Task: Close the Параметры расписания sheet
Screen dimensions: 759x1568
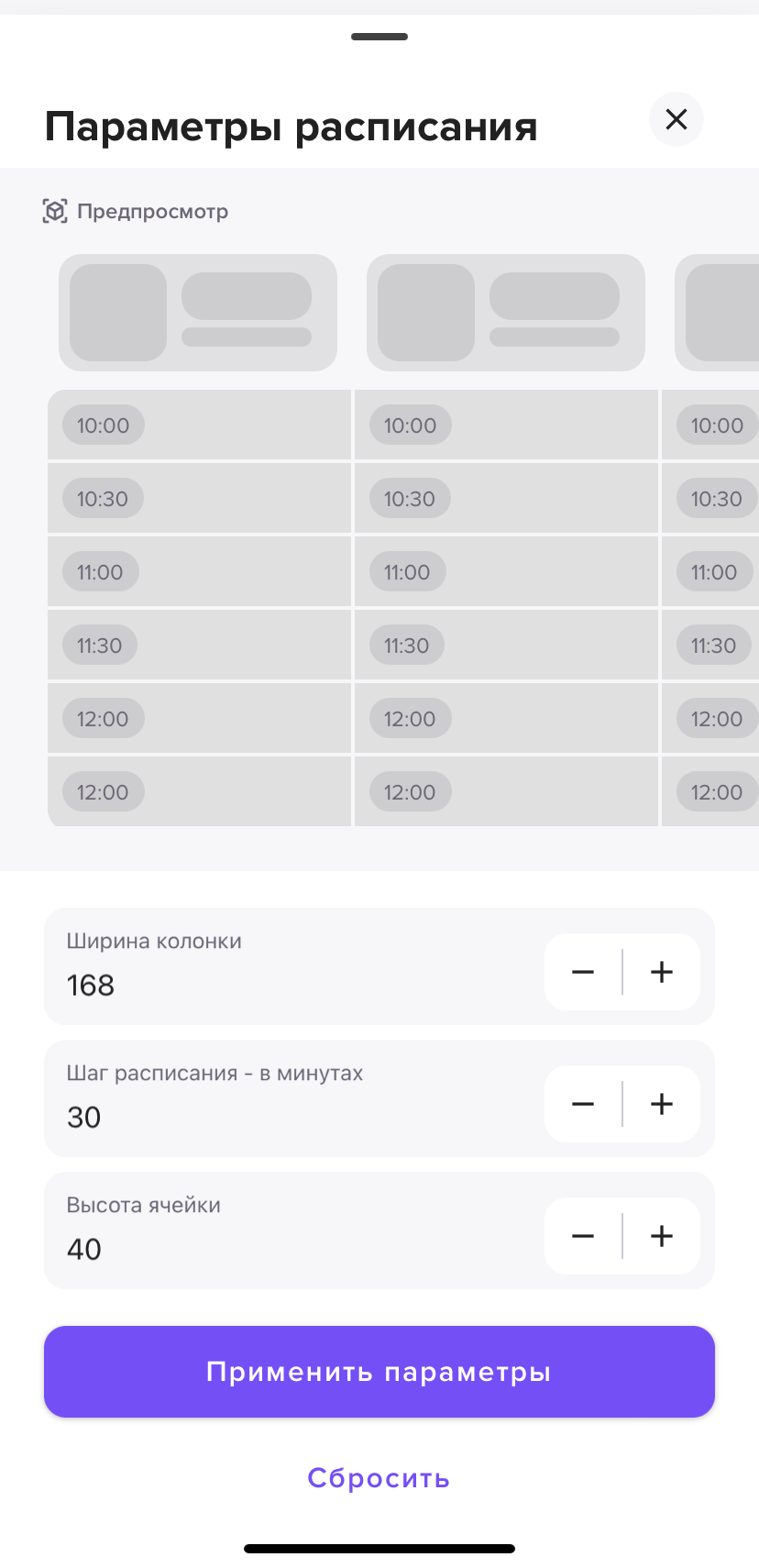Action: coord(676,119)
